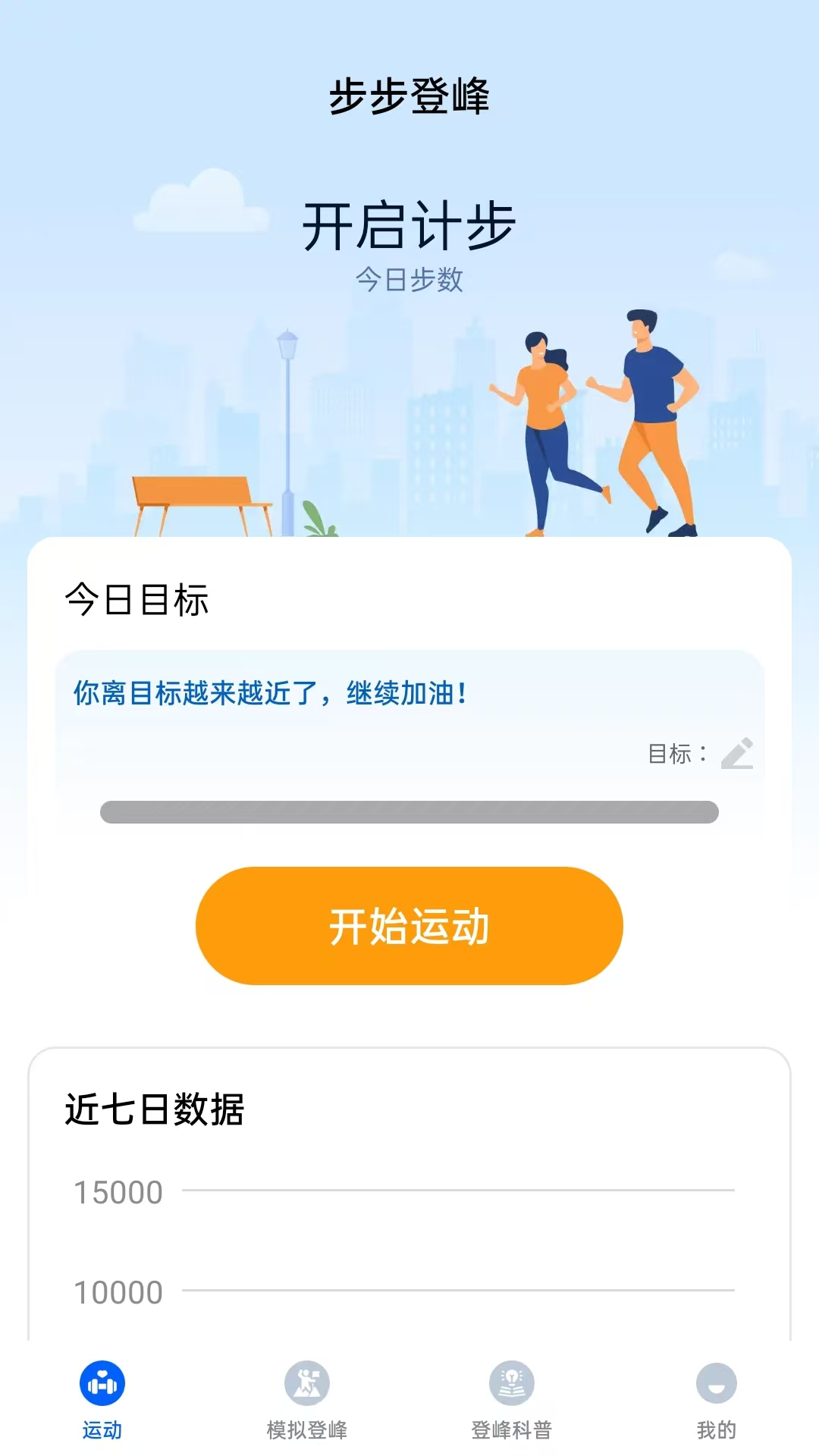This screenshot has width=819, height=1456.
Task: Switch to the 运动 tab
Action: pos(102,1399)
